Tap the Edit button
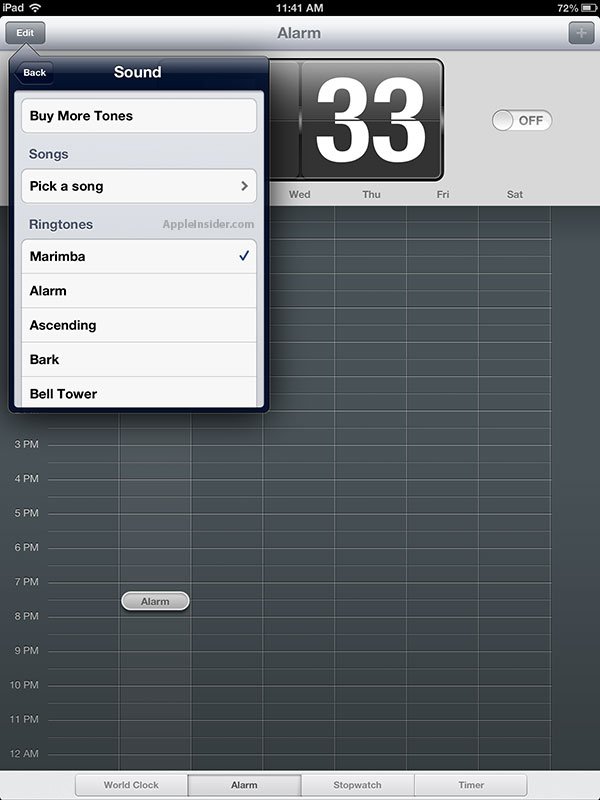 point(25,33)
